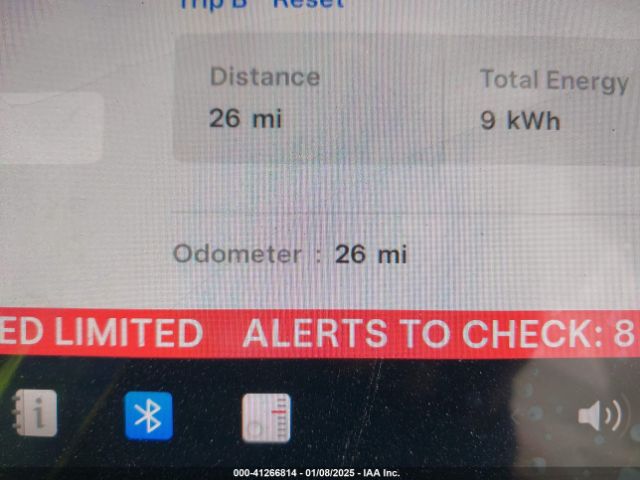Open the radio app icon

pos(266,417)
